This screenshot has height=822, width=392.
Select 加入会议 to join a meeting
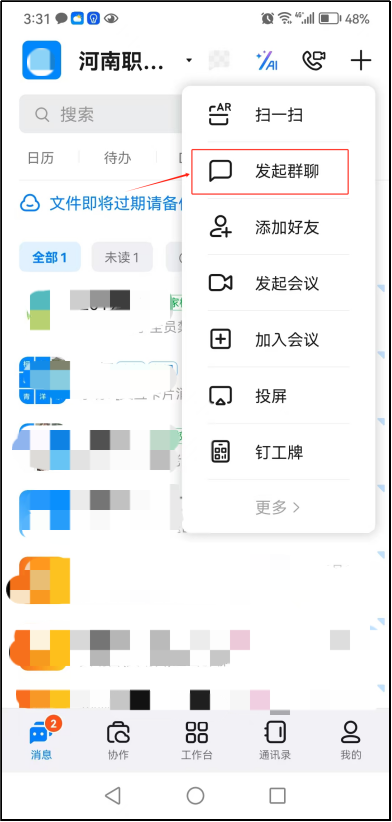point(278,340)
